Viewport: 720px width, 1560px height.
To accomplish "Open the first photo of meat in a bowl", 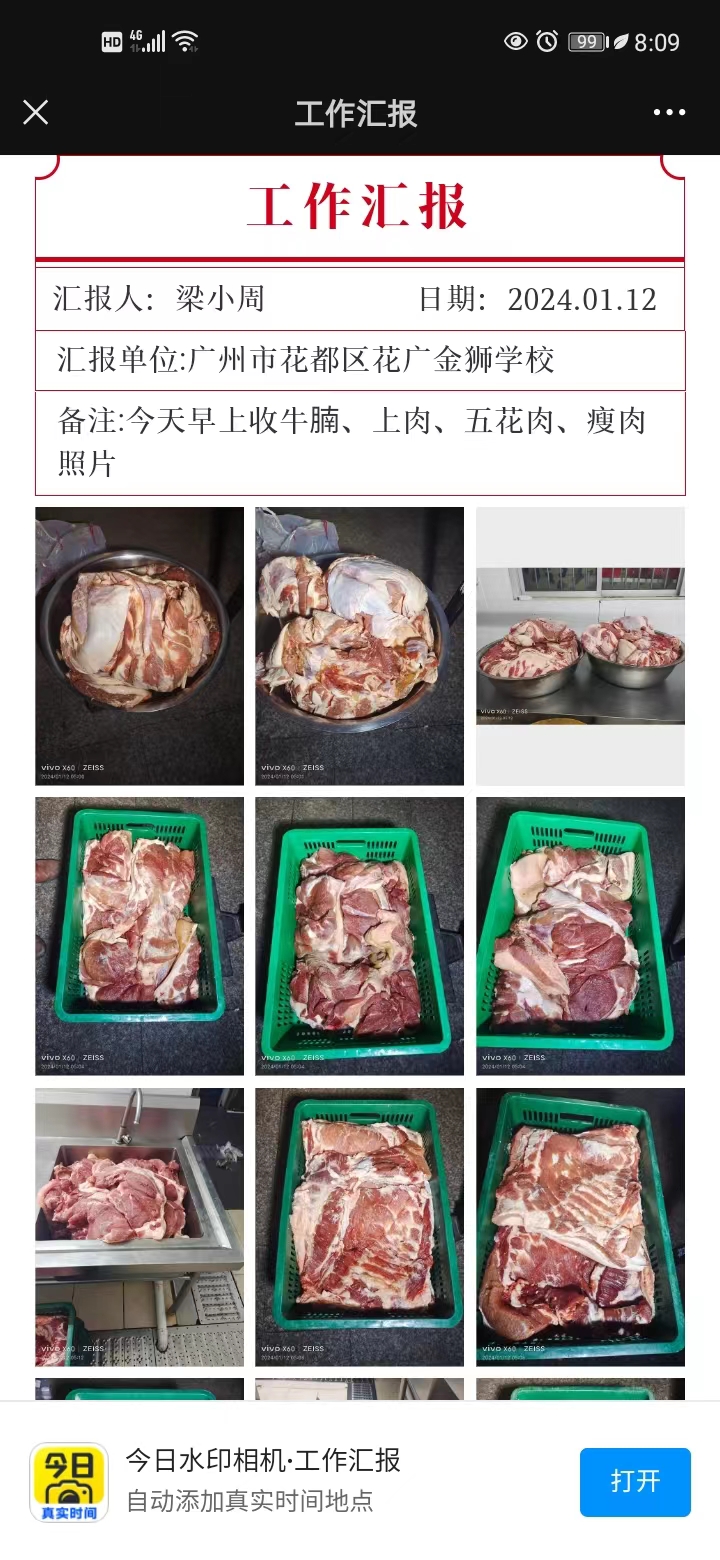I will coord(139,646).
